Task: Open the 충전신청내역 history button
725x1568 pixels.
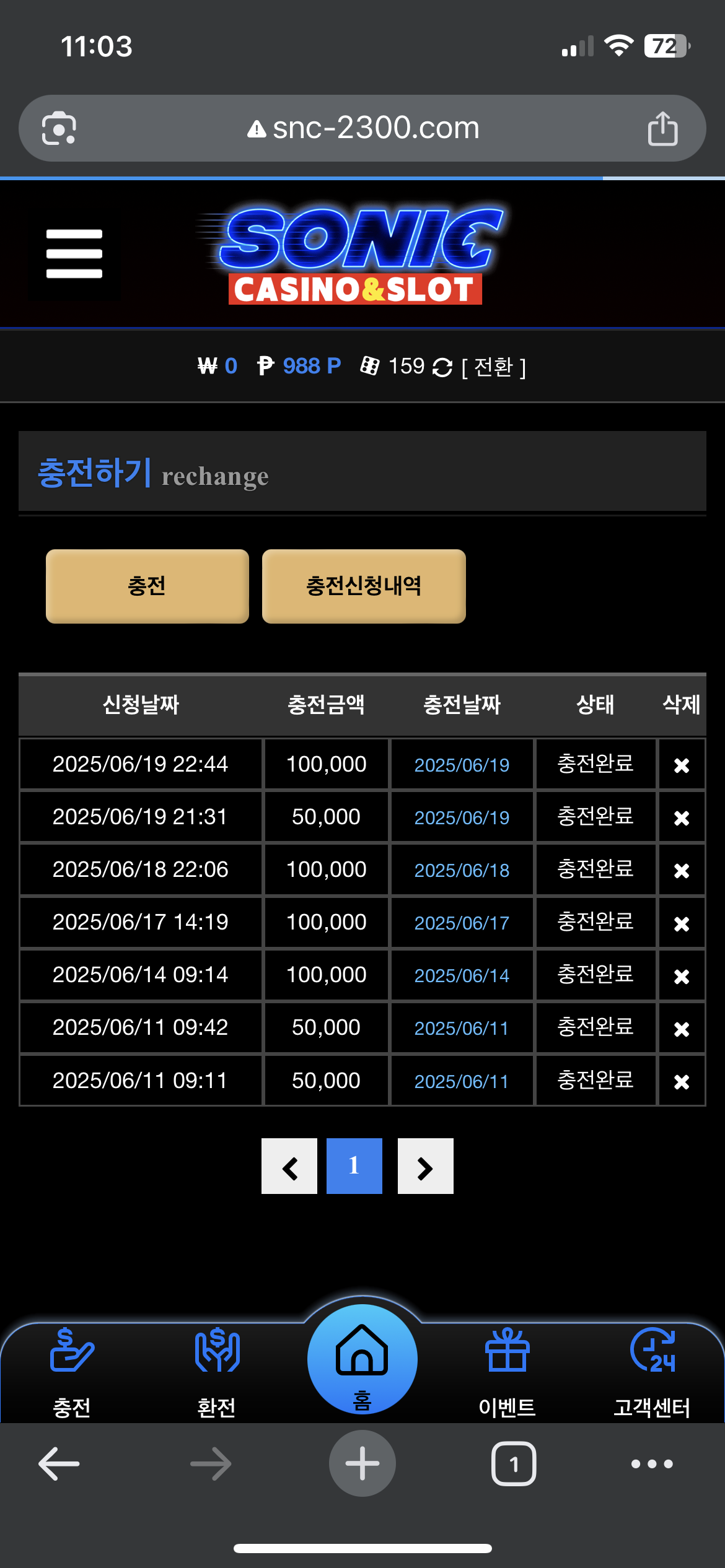Action: (364, 586)
